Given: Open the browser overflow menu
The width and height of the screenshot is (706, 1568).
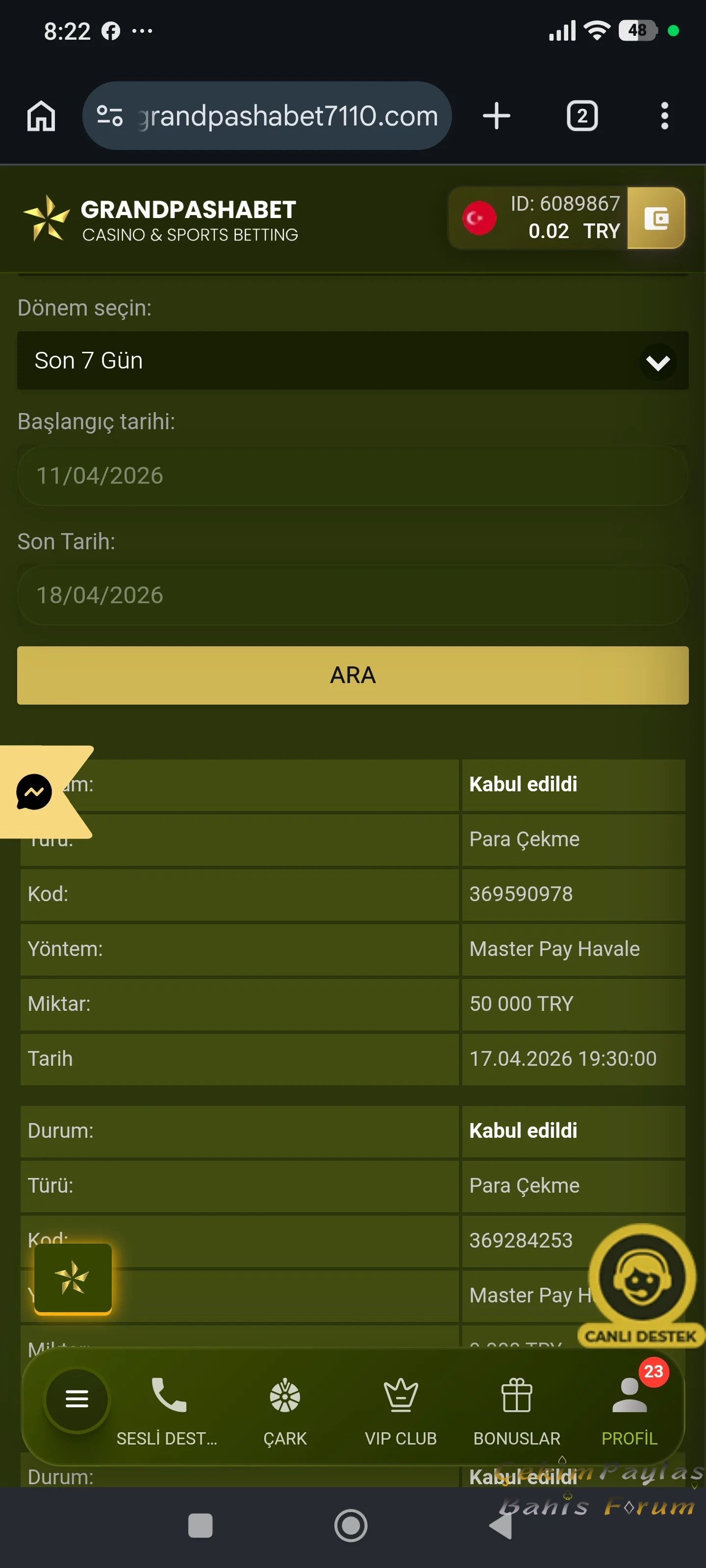Looking at the screenshot, I should tap(664, 116).
